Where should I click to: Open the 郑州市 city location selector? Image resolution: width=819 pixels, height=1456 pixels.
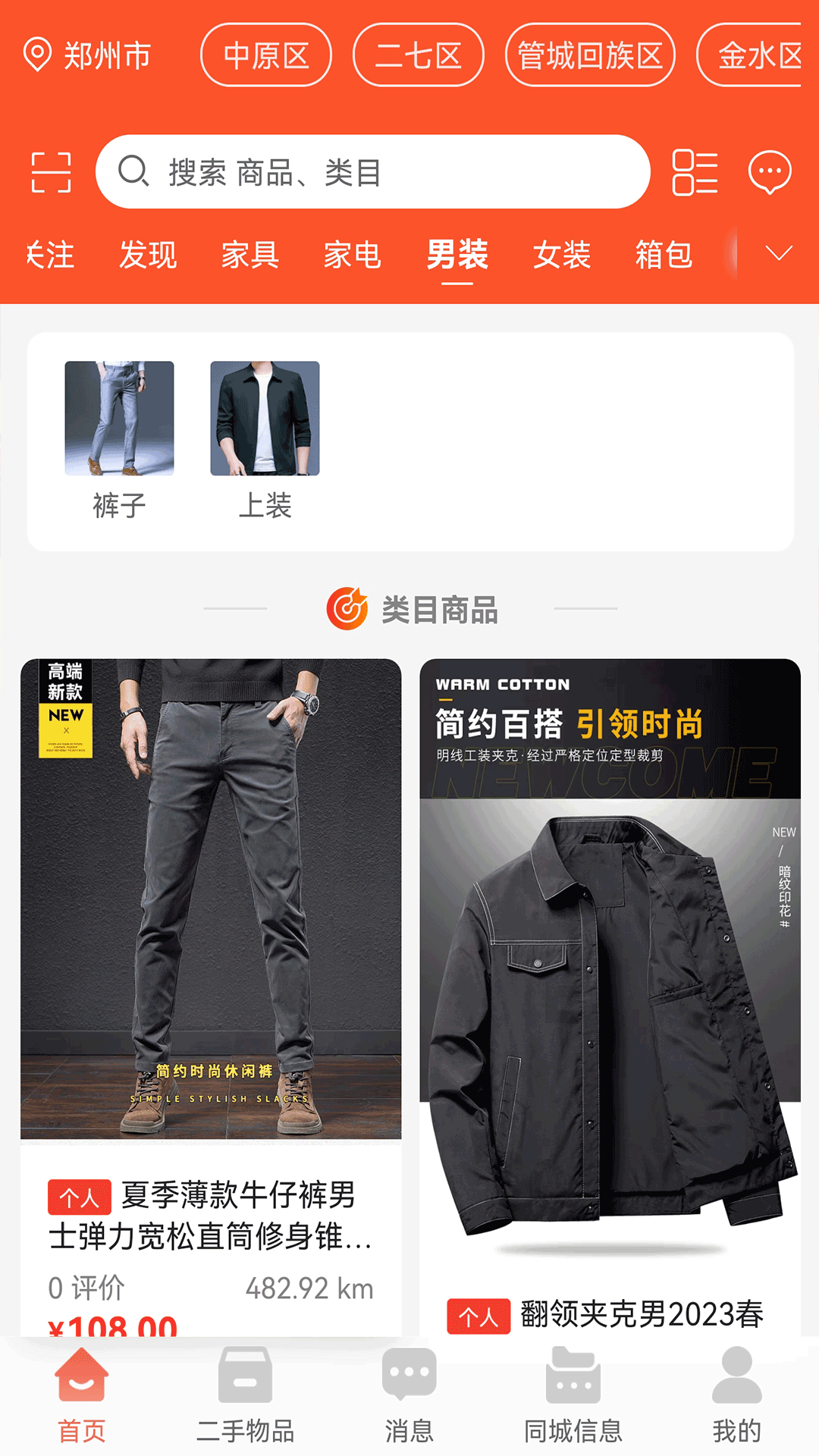click(x=87, y=55)
